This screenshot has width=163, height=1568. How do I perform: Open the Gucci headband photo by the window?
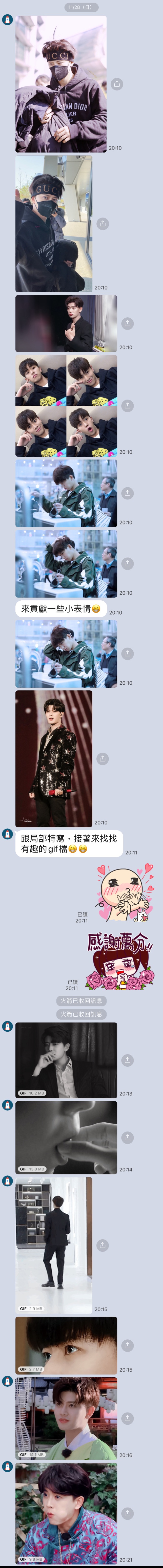(x=53, y=223)
